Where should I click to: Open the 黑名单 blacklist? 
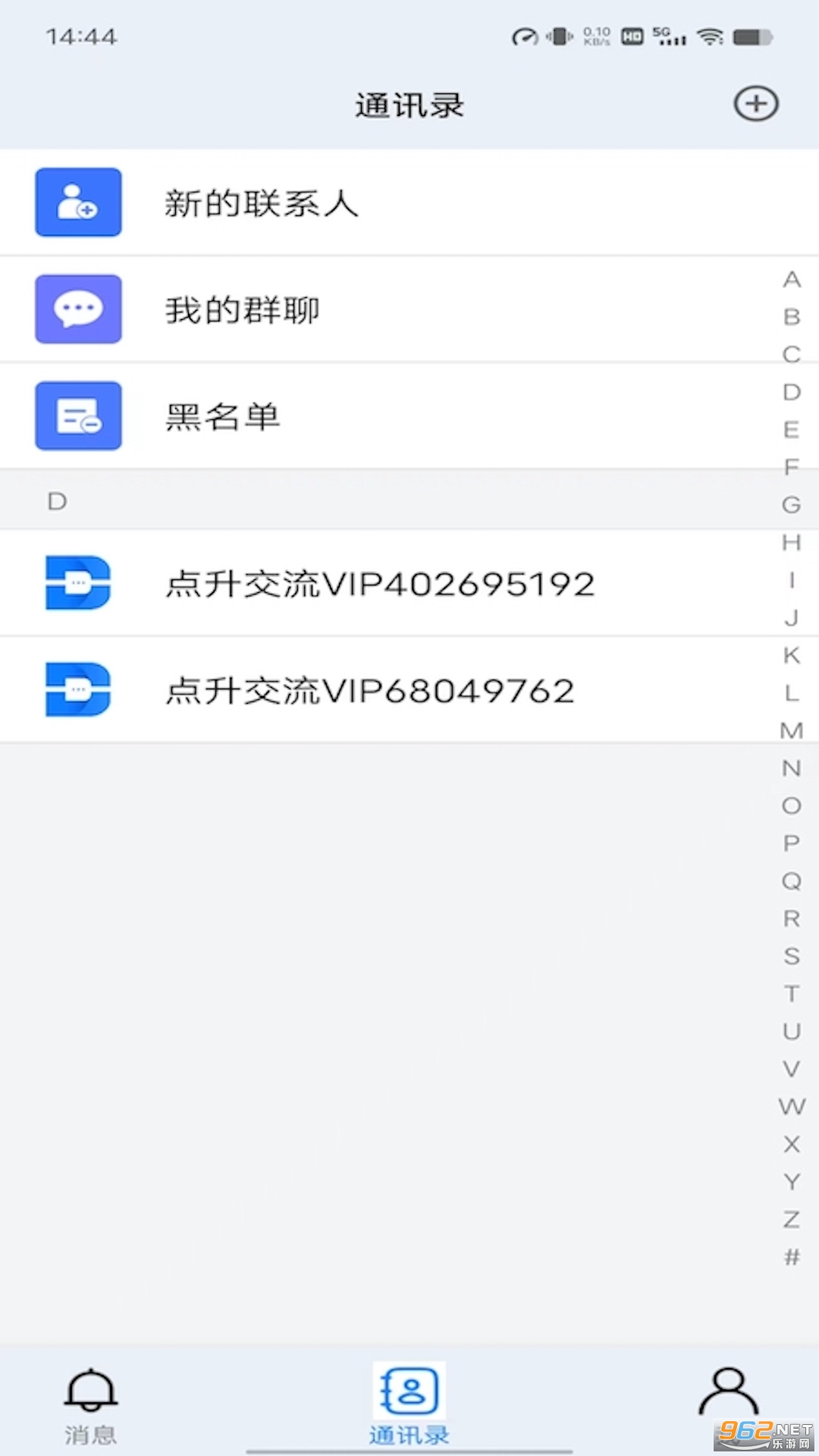point(409,416)
